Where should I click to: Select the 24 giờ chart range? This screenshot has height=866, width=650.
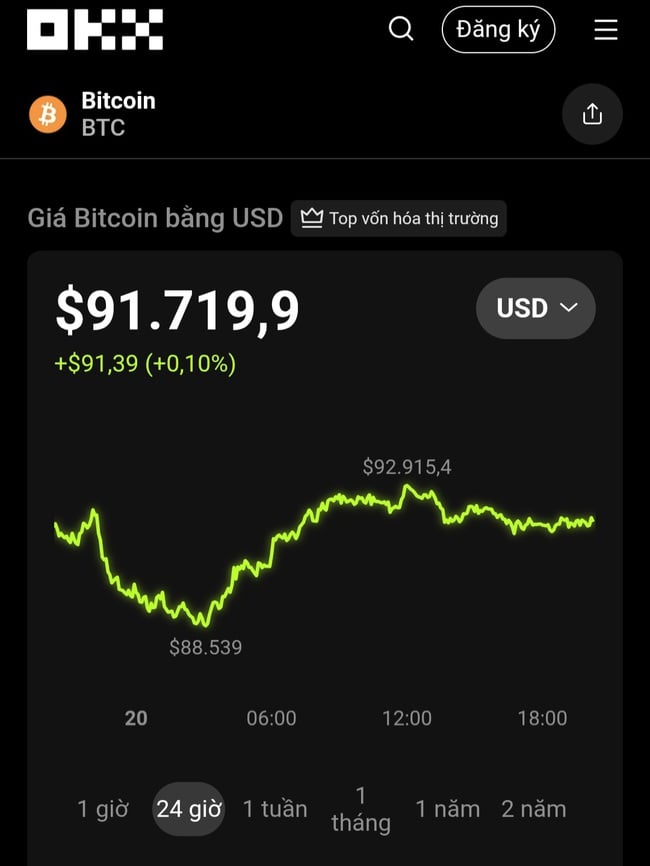click(189, 809)
